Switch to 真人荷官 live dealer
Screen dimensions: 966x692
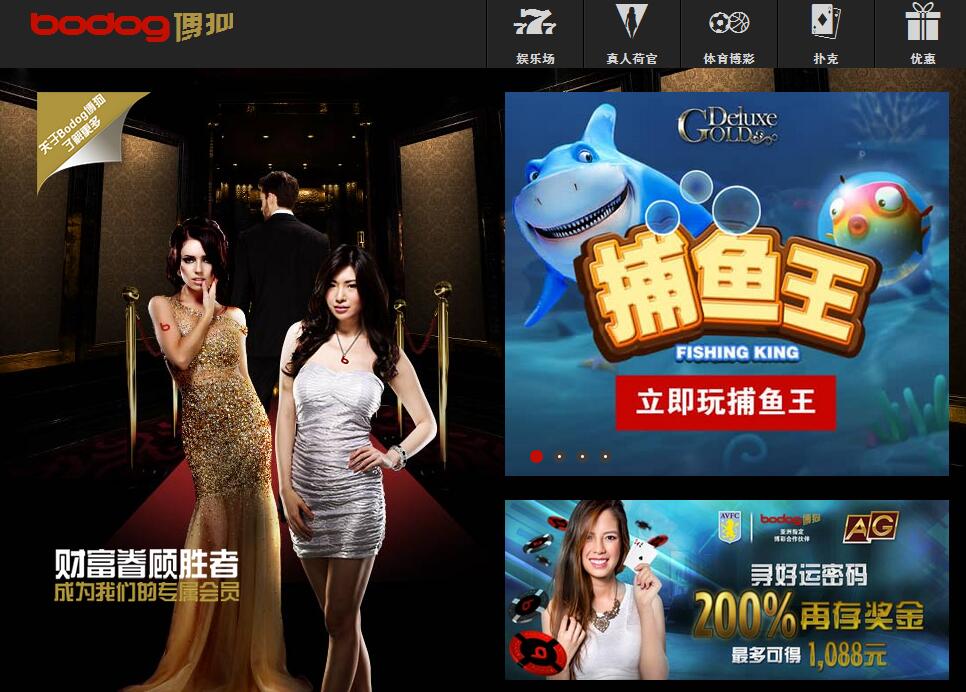pos(631,35)
